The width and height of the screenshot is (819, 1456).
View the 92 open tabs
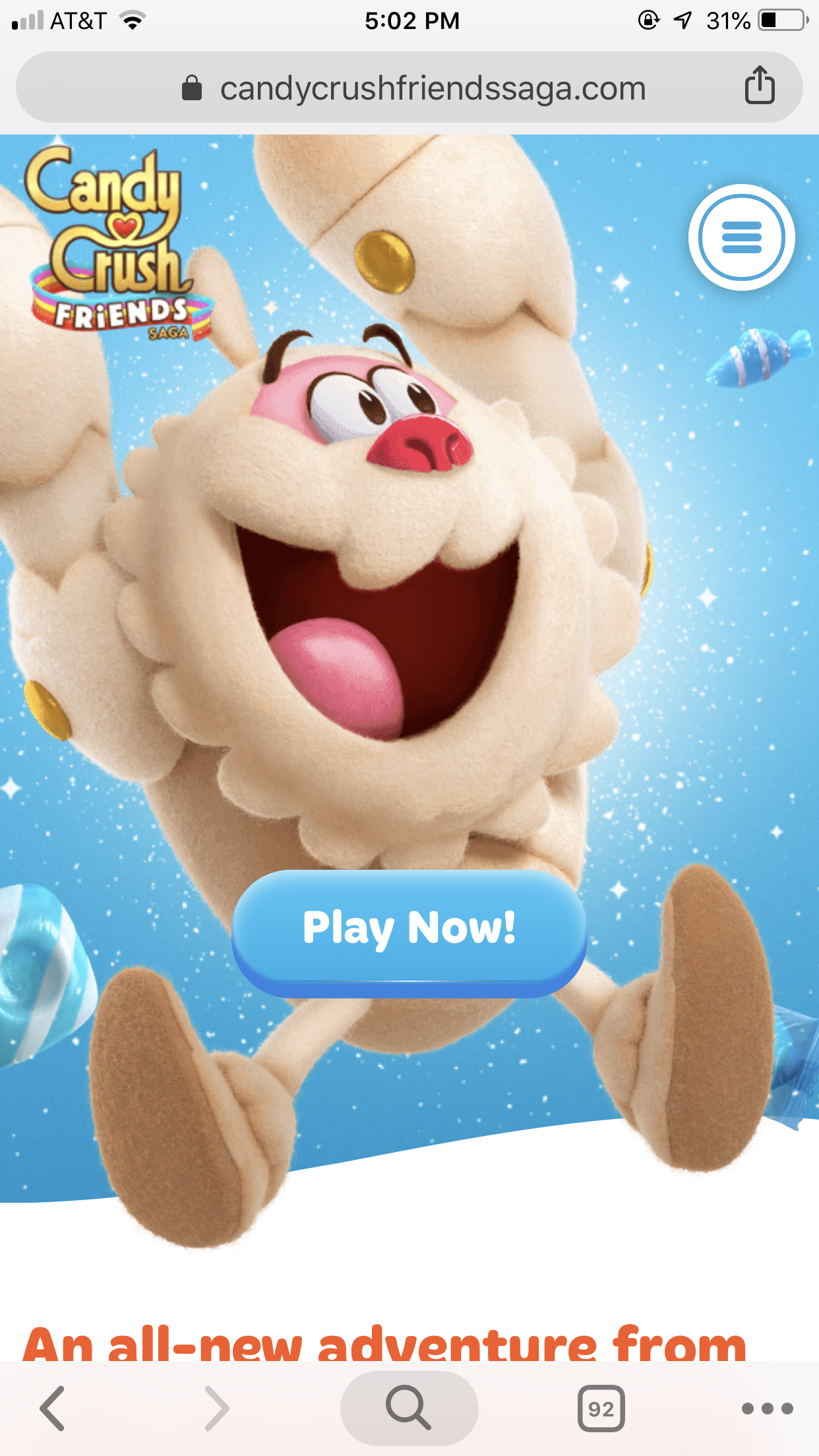pos(601,1409)
